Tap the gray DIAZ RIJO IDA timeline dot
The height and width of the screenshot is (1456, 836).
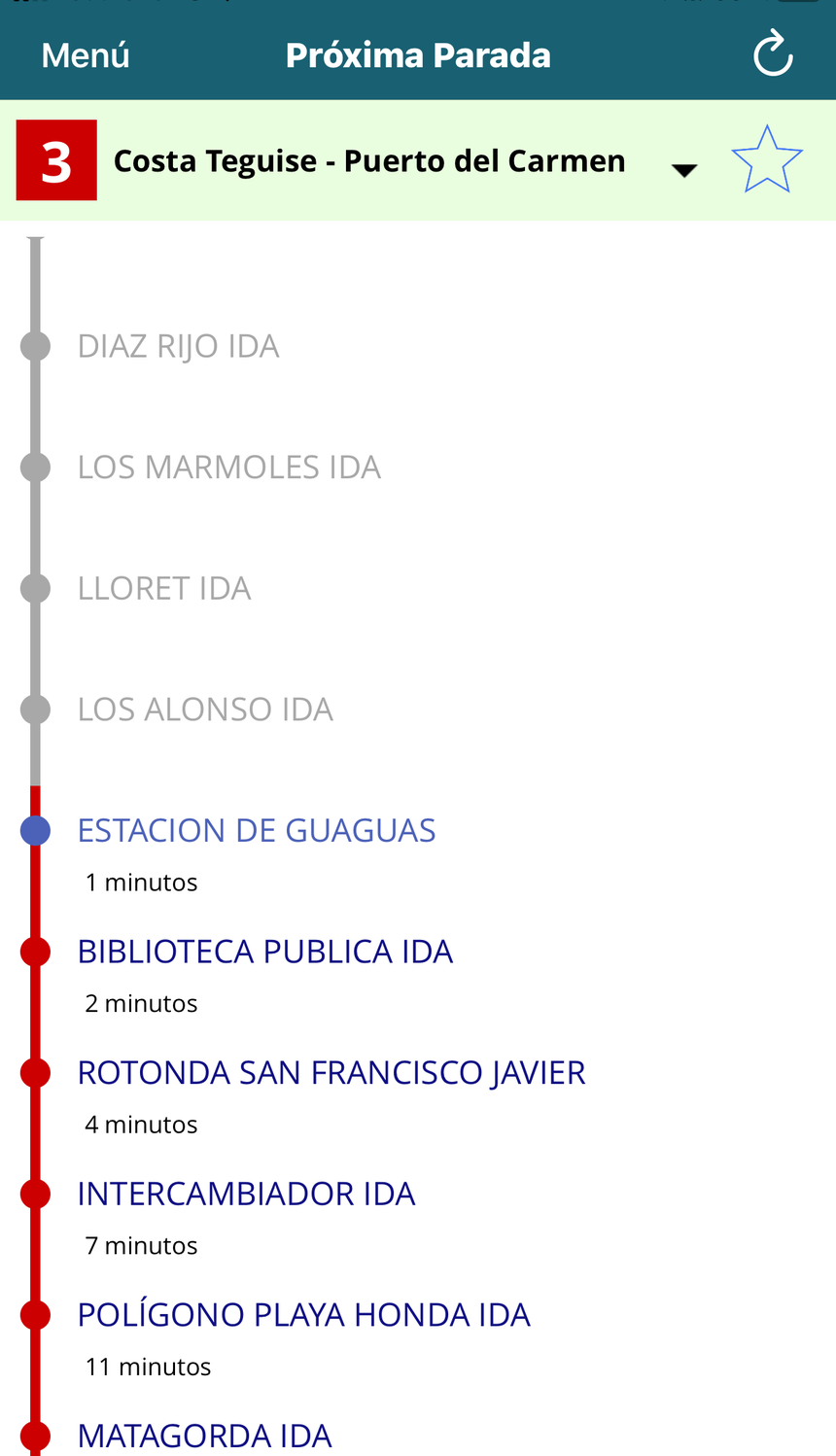coord(34,343)
